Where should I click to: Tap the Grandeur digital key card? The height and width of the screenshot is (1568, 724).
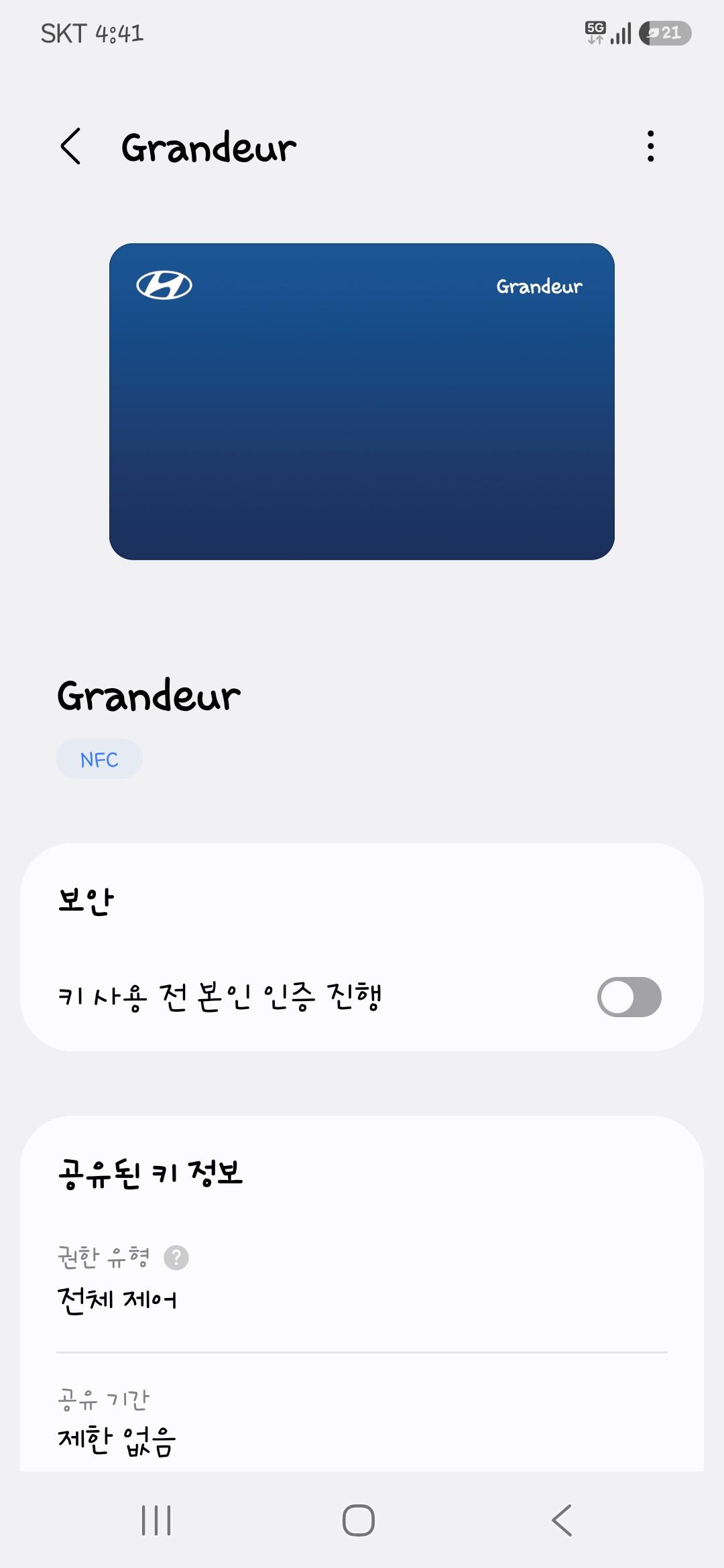[x=362, y=401]
